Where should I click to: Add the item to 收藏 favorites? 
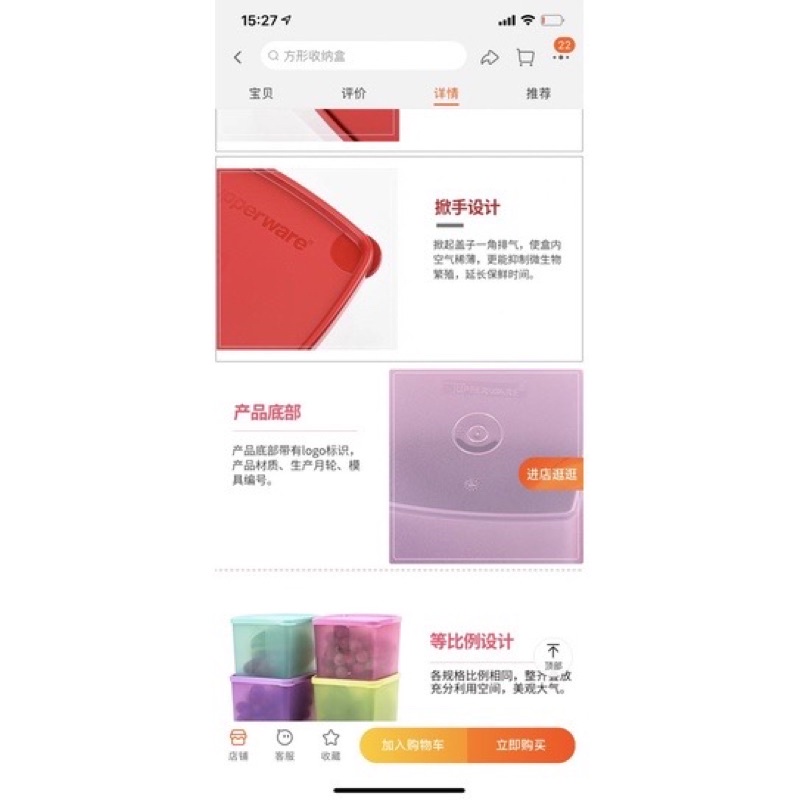tap(331, 744)
